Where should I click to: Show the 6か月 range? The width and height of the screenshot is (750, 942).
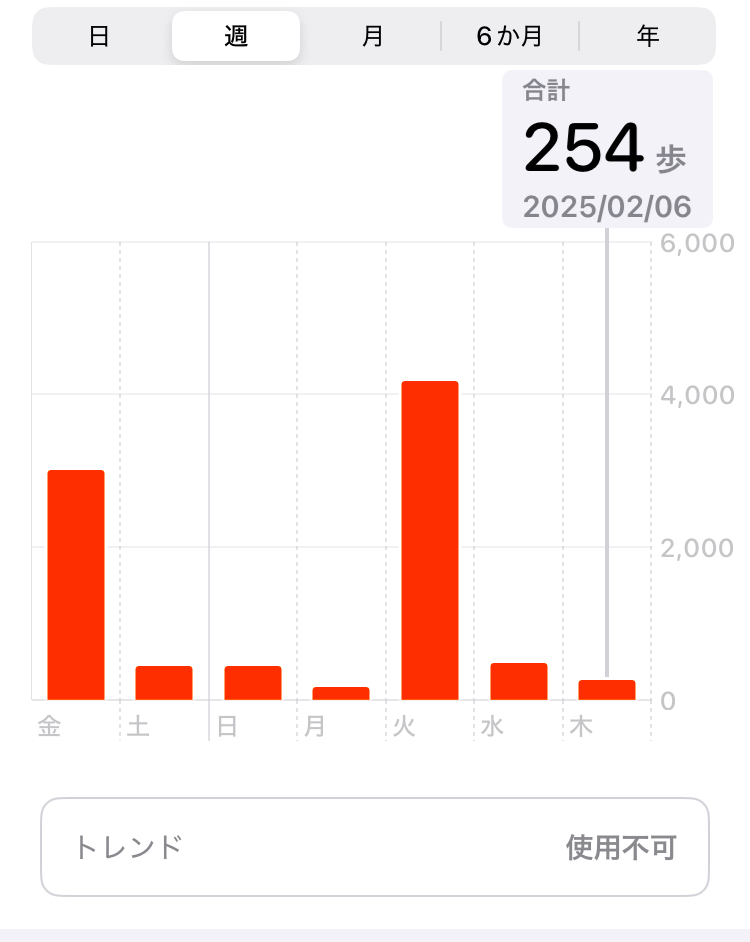[509, 37]
